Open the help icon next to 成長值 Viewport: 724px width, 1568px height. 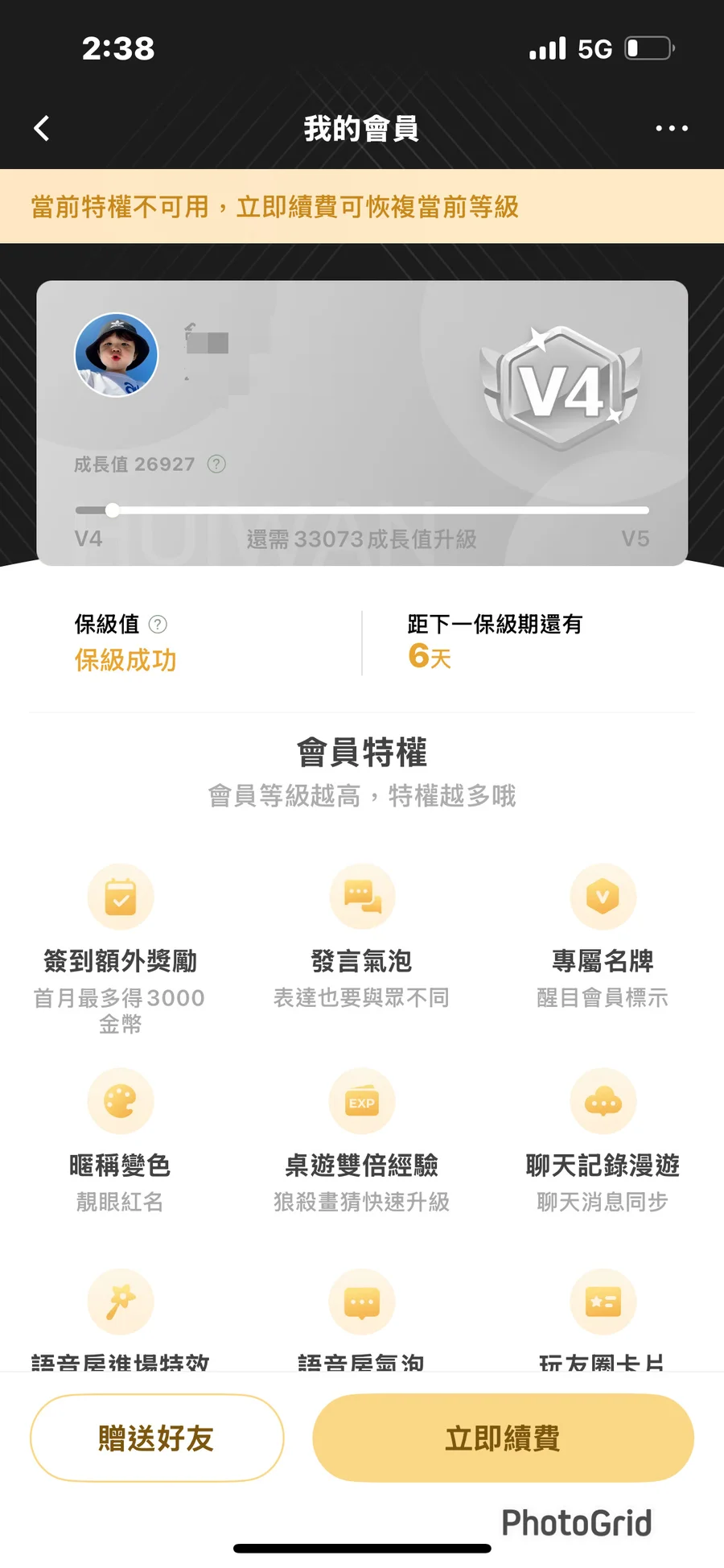click(x=216, y=464)
